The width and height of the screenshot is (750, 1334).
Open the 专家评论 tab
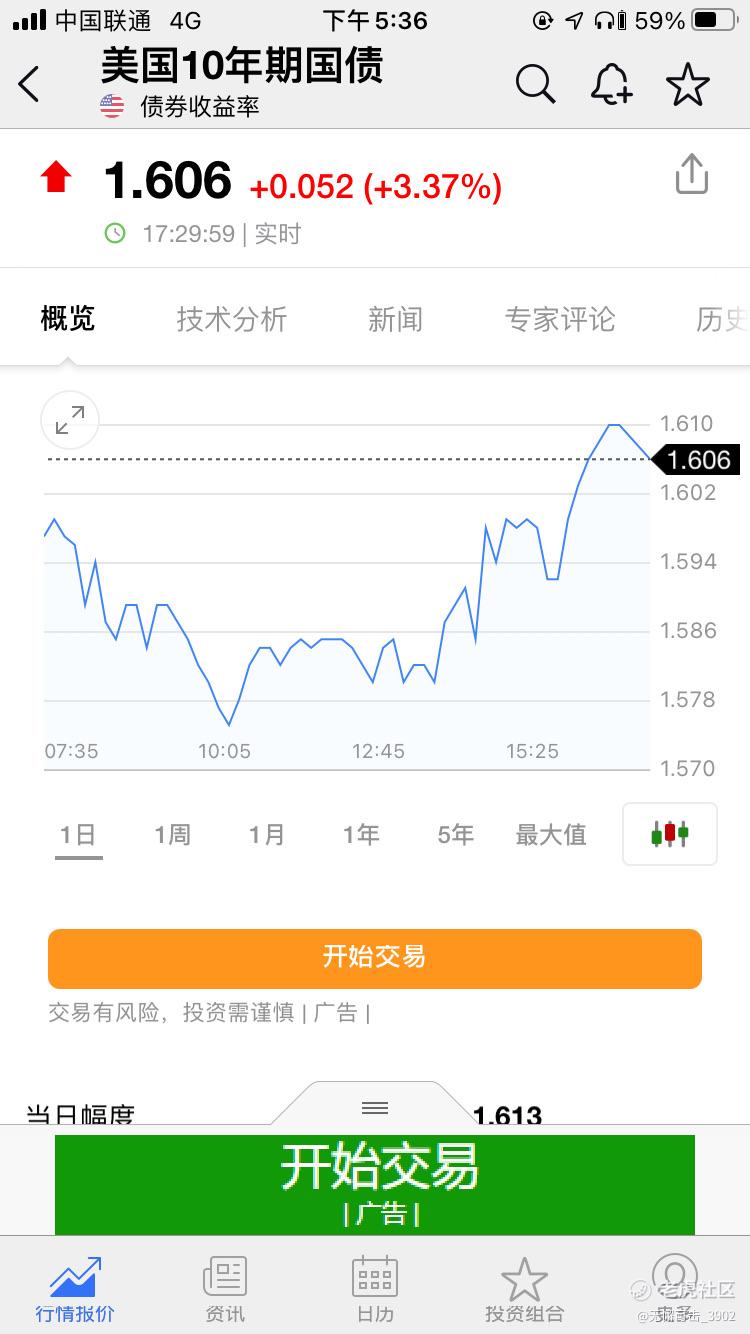560,320
